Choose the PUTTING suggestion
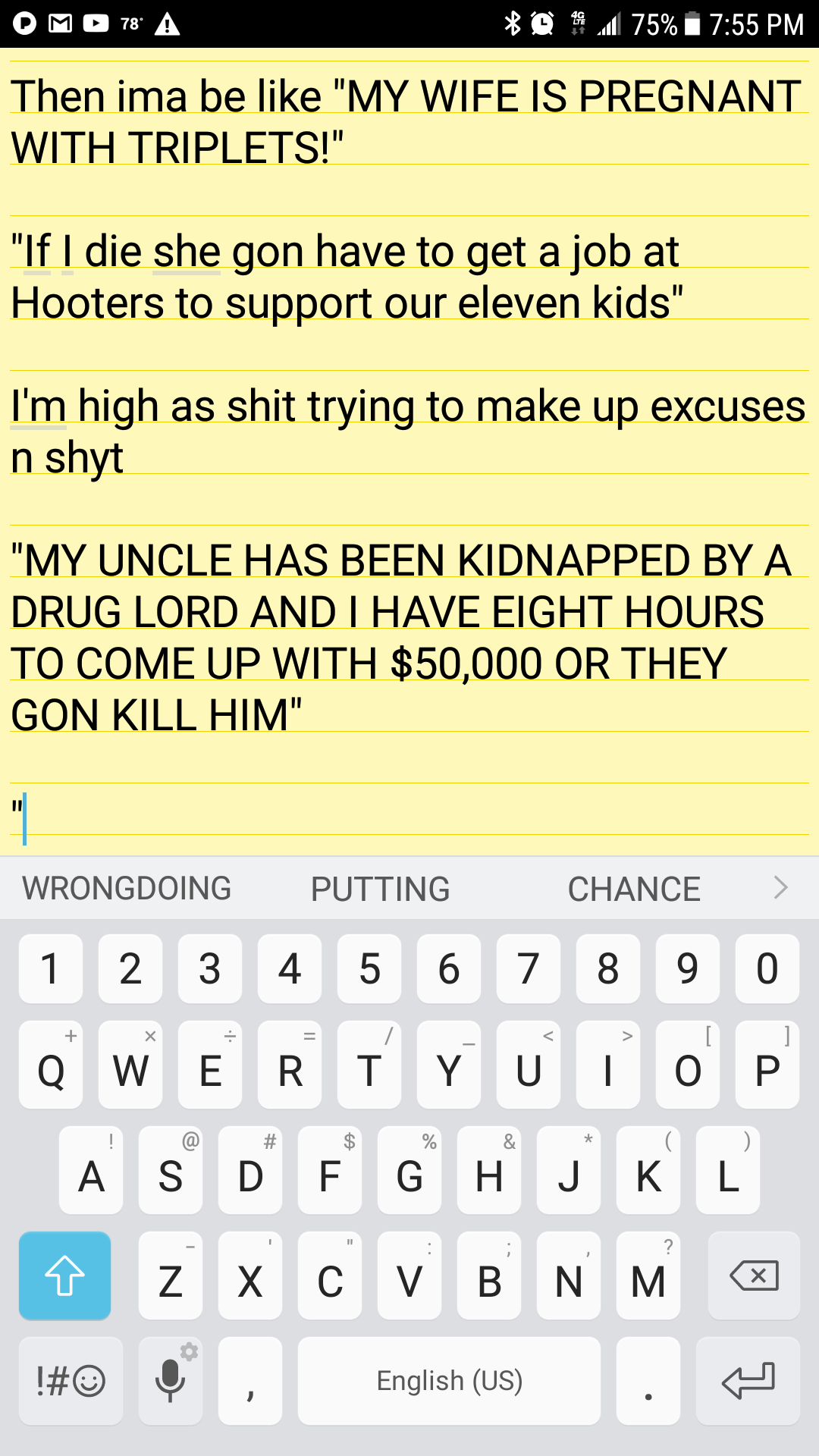This screenshot has height=1456, width=819. pos(380,889)
